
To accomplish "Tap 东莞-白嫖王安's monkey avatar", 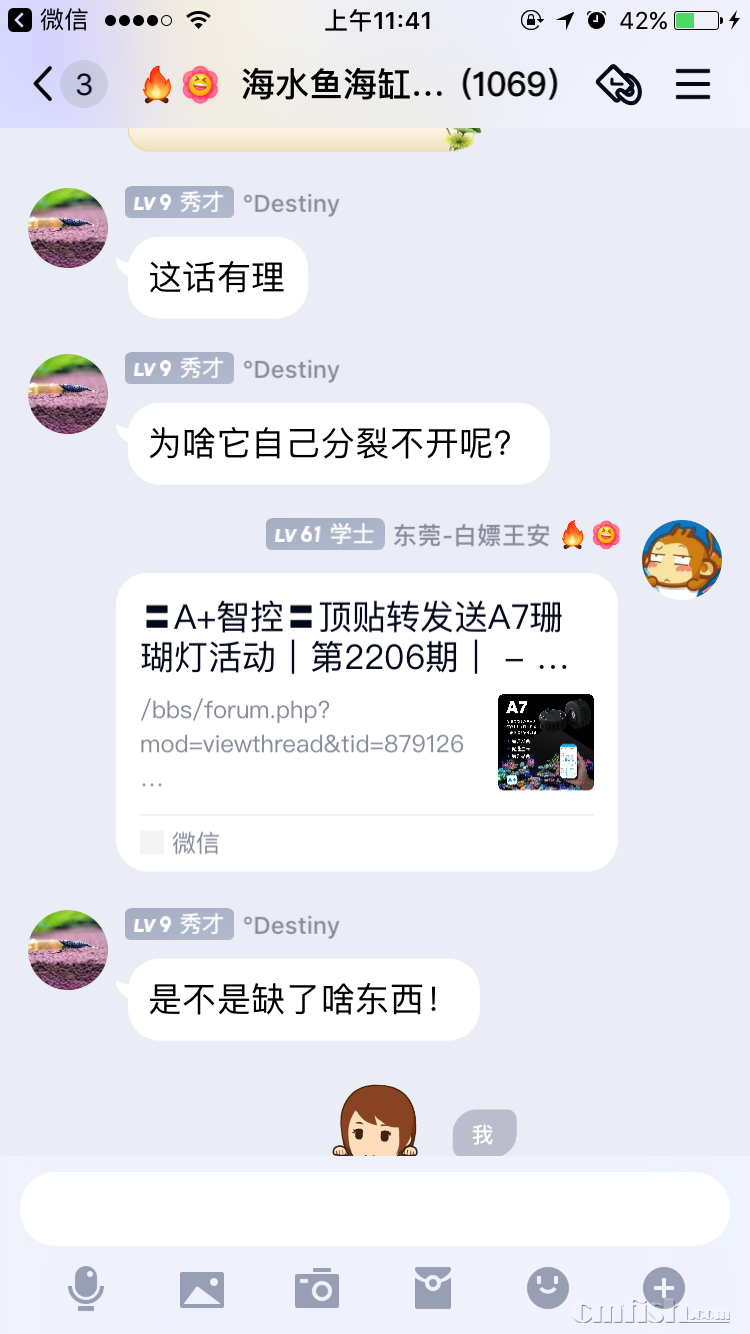I will [681, 559].
